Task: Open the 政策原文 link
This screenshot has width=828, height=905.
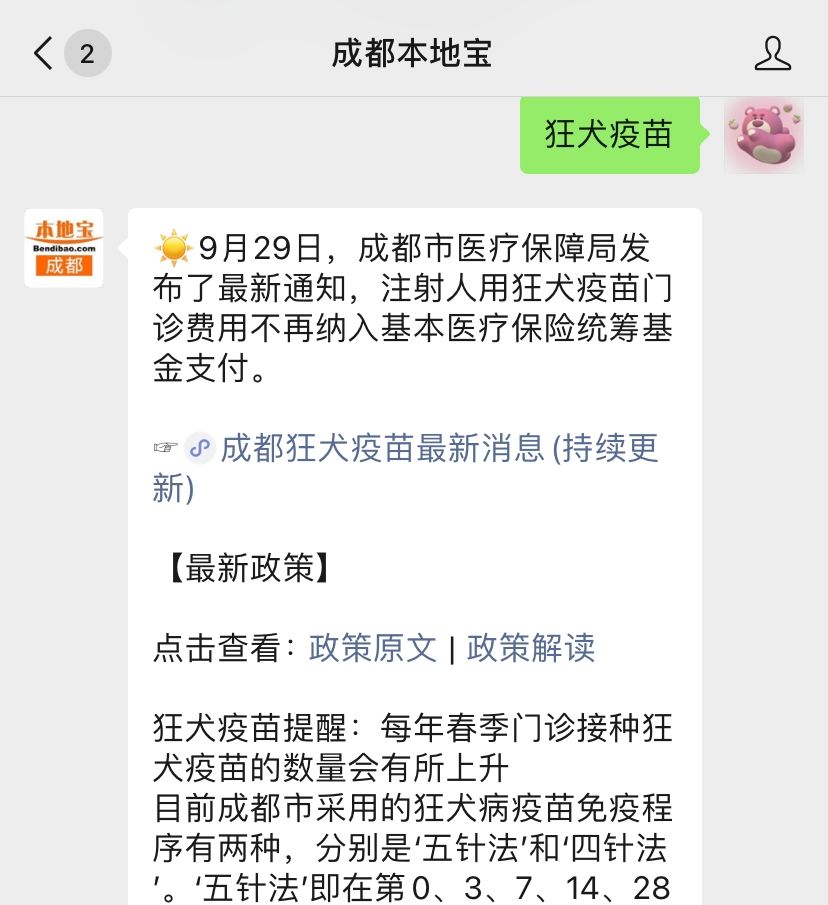Action: coord(373,648)
